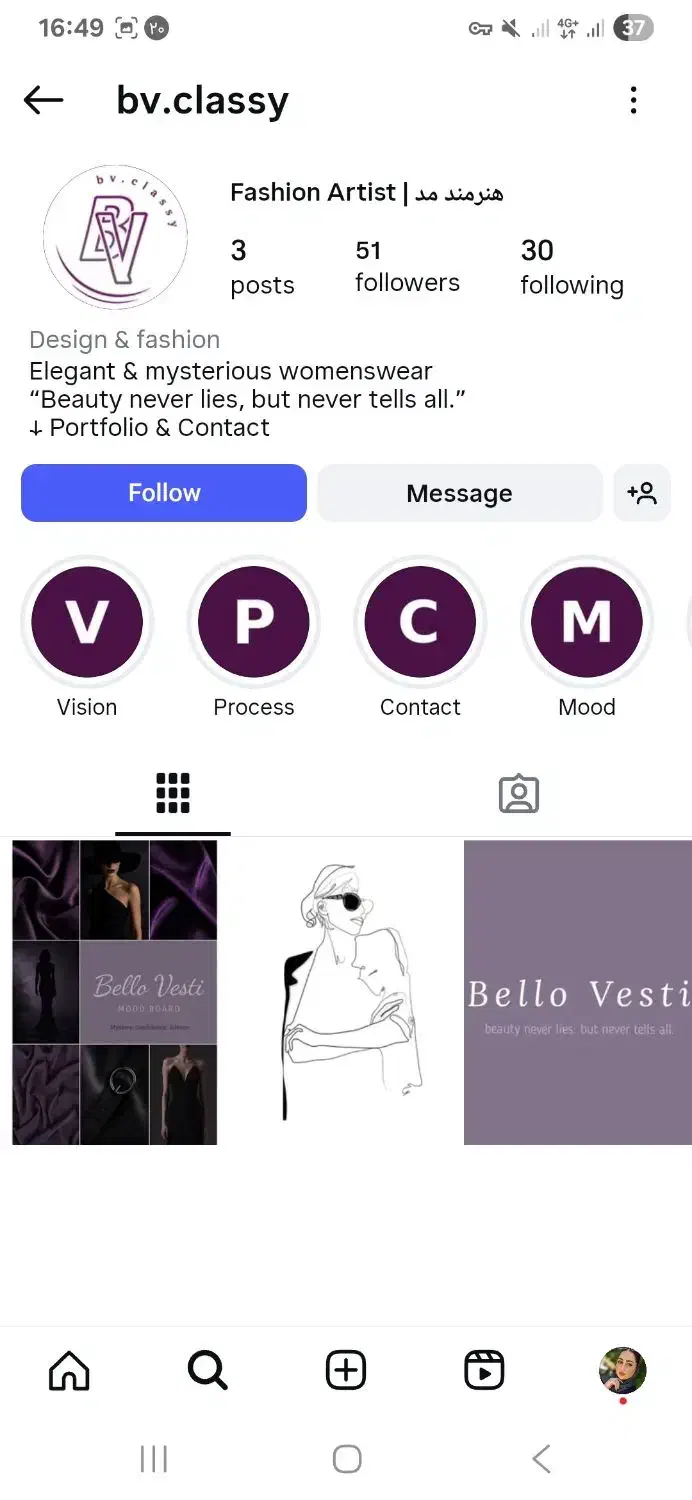
Task: View the Contact story highlight
Action: (420, 622)
